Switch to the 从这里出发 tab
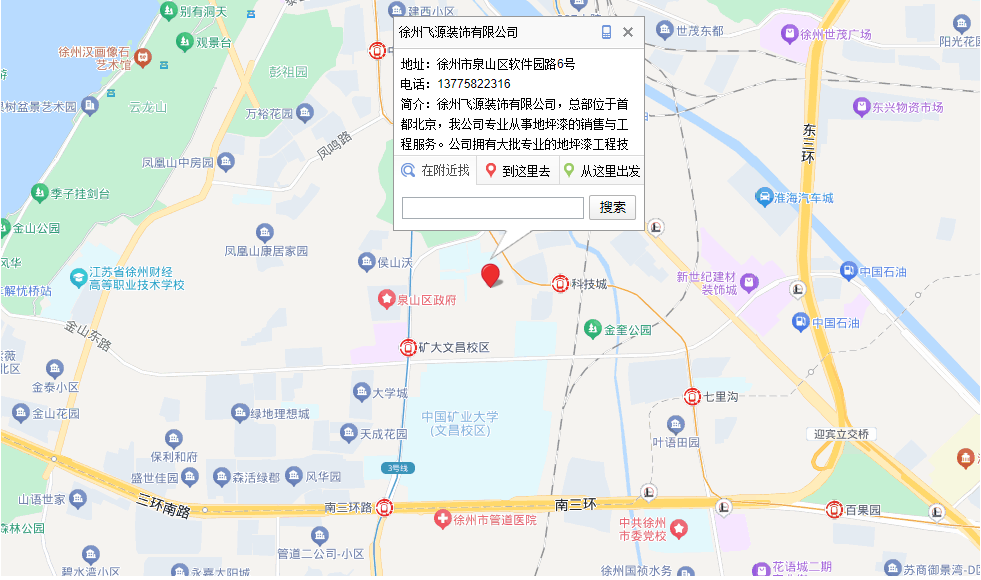This screenshot has width=981, height=580. [x=601, y=171]
